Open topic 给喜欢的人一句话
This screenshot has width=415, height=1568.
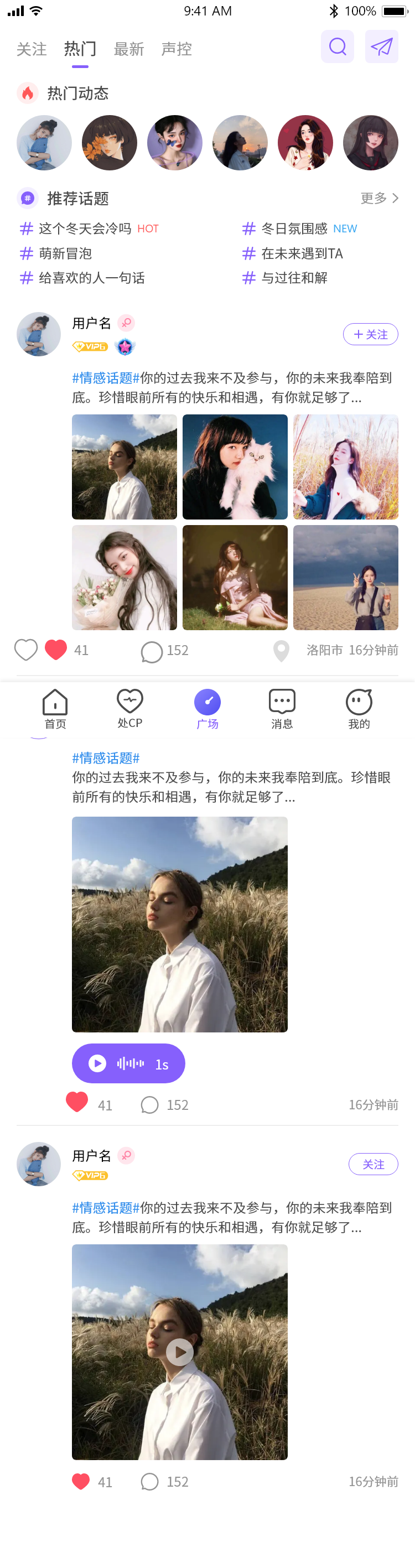[91, 278]
